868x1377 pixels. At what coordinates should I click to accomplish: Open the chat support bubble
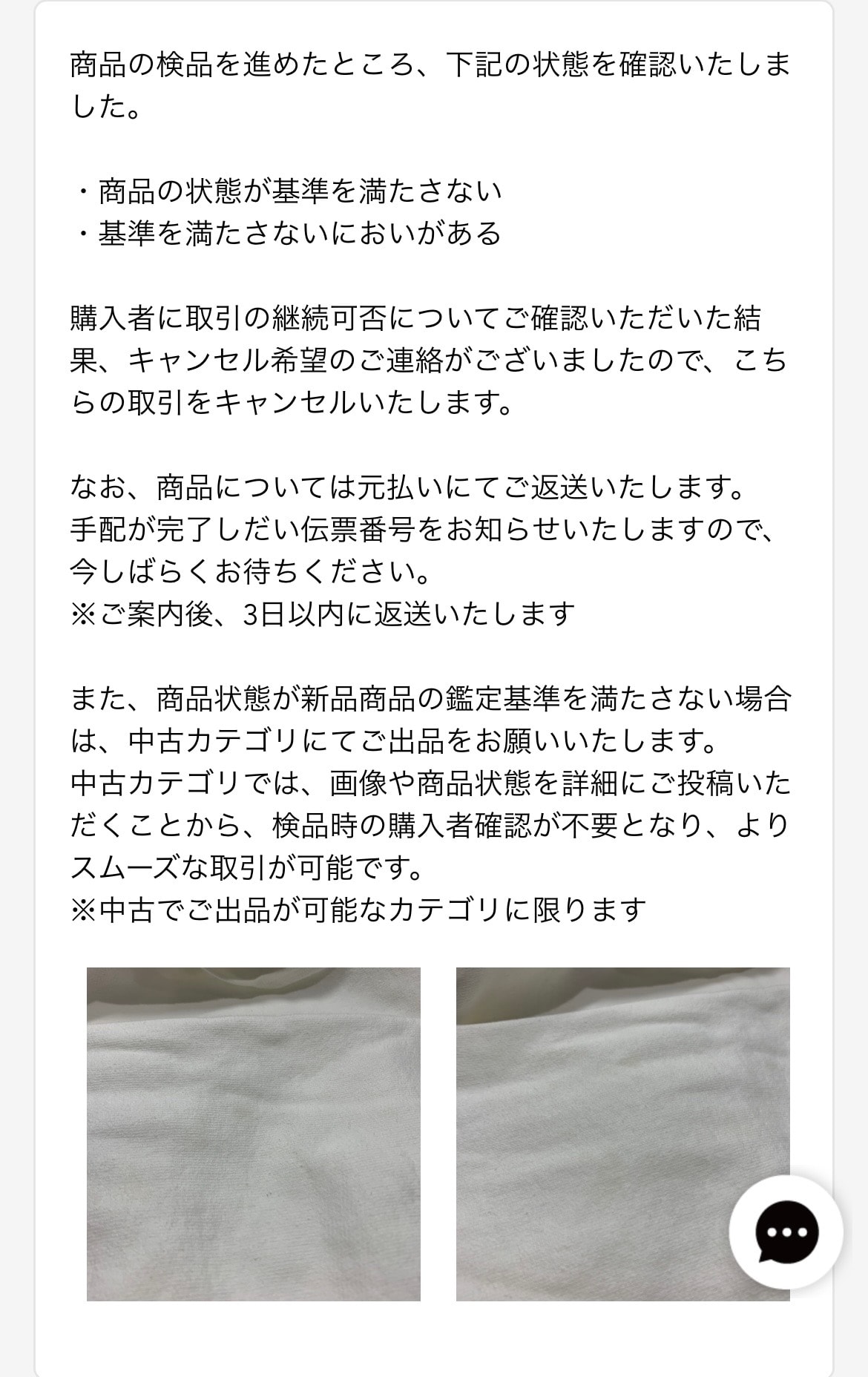786,1232
